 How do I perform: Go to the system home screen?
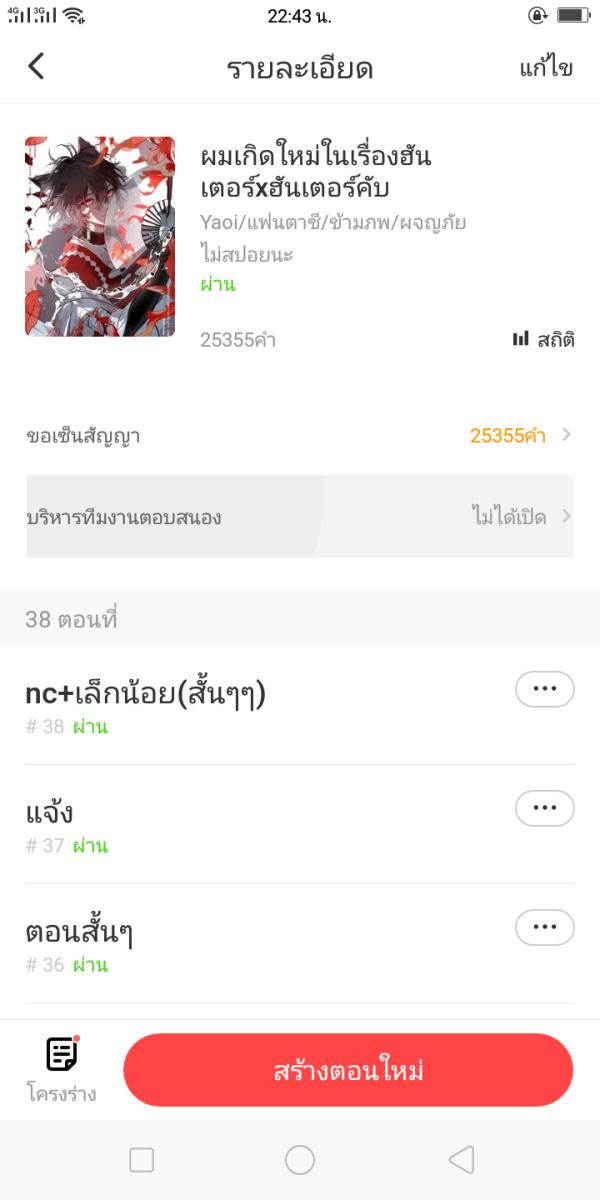(x=300, y=1160)
